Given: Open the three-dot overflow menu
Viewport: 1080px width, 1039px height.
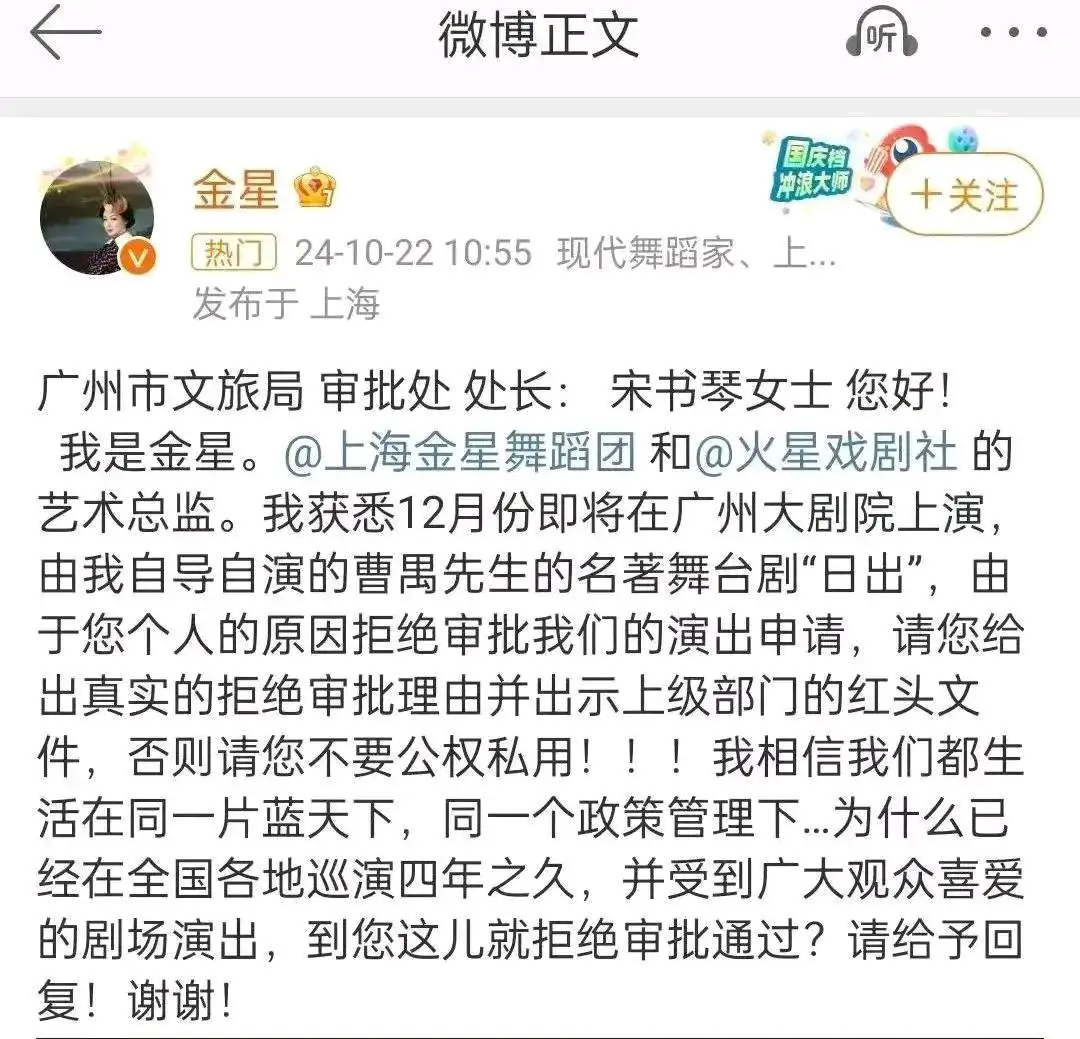Looking at the screenshot, I should (x=1012, y=35).
